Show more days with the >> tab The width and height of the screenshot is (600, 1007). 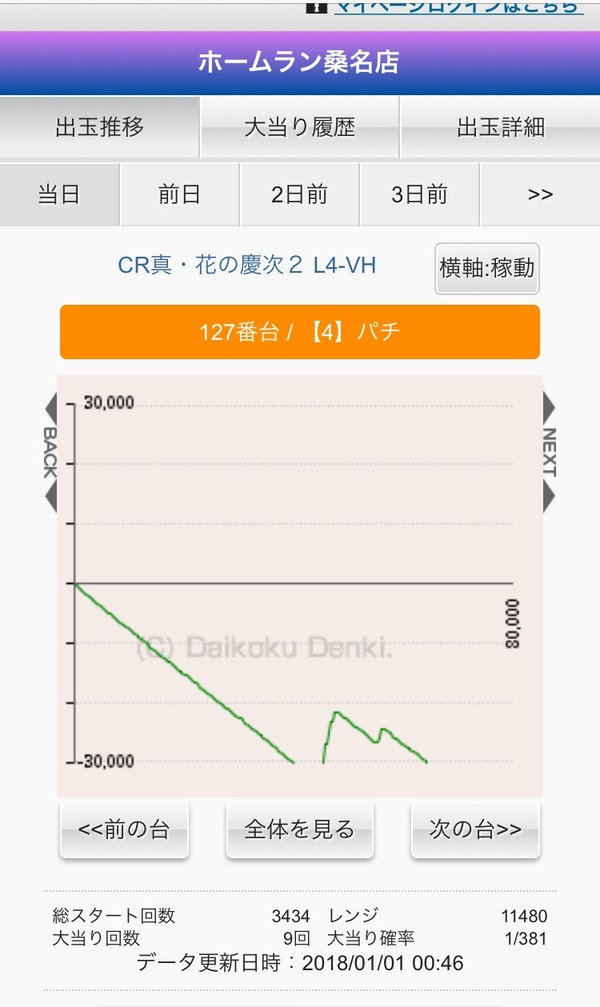540,194
